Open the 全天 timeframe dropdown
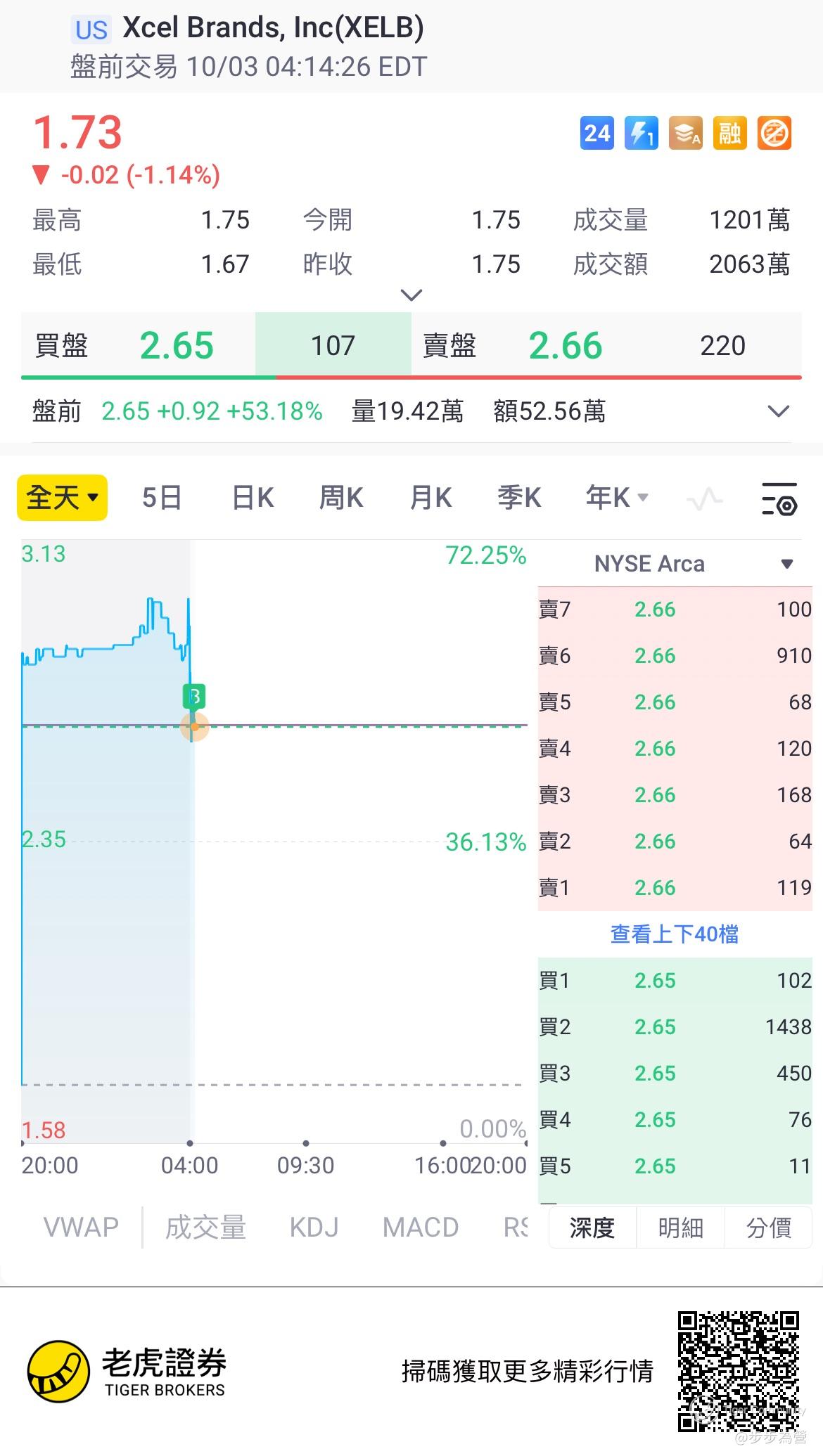The height and width of the screenshot is (1456, 823). (x=62, y=498)
